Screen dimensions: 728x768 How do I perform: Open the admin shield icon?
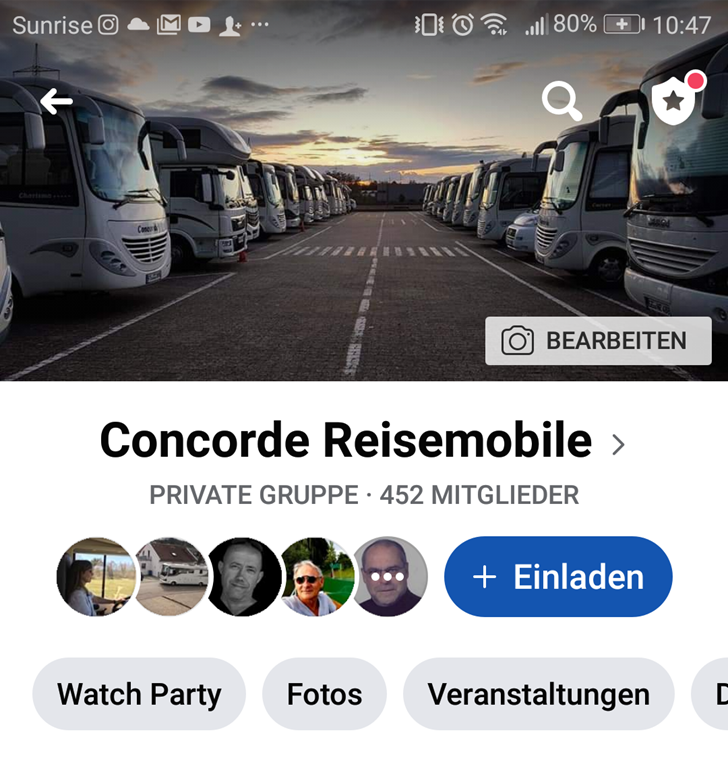click(673, 101)
